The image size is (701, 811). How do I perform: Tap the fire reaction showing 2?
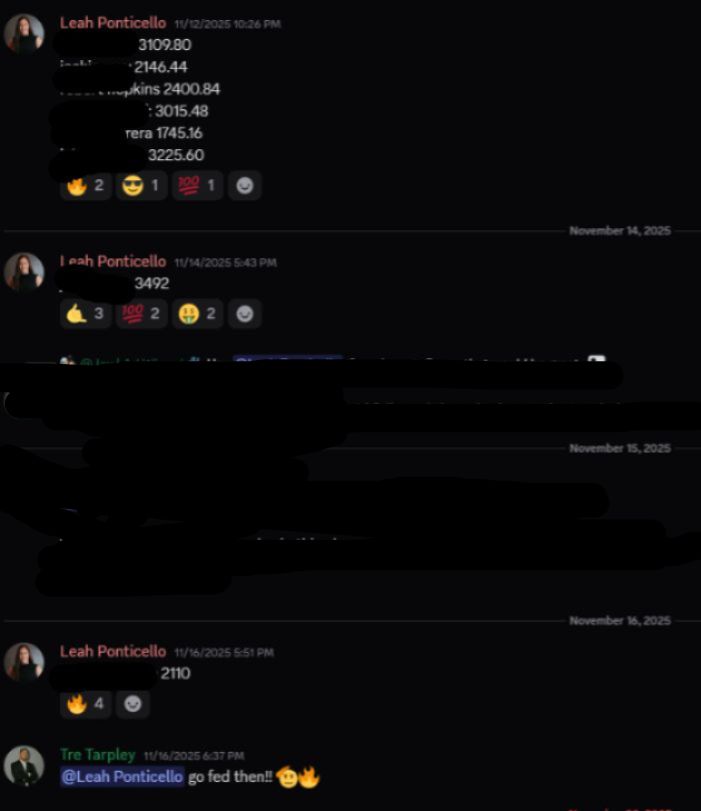tap(85, 186)
